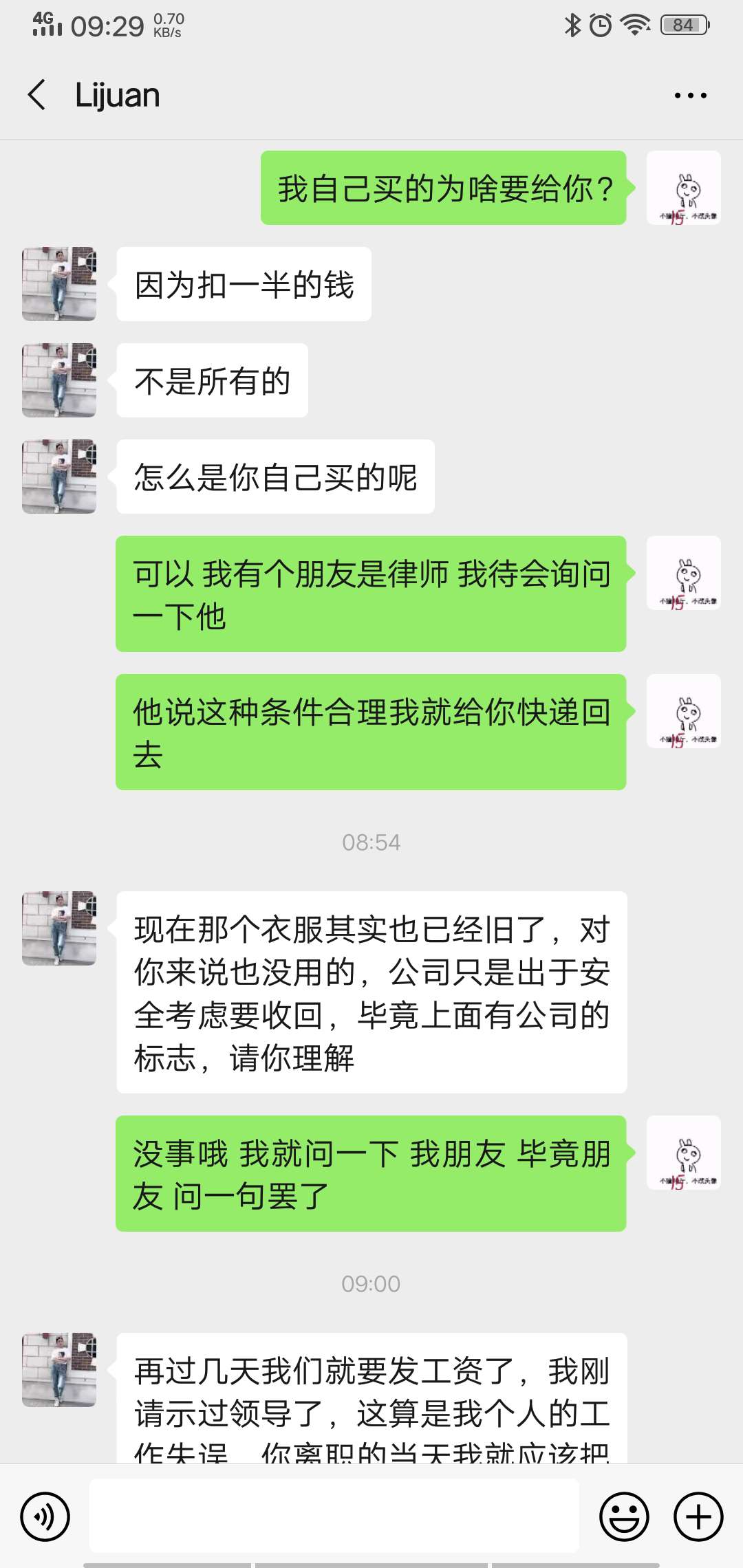
Task: Open the three-dot chat options menu
Action: coord(690,96)
